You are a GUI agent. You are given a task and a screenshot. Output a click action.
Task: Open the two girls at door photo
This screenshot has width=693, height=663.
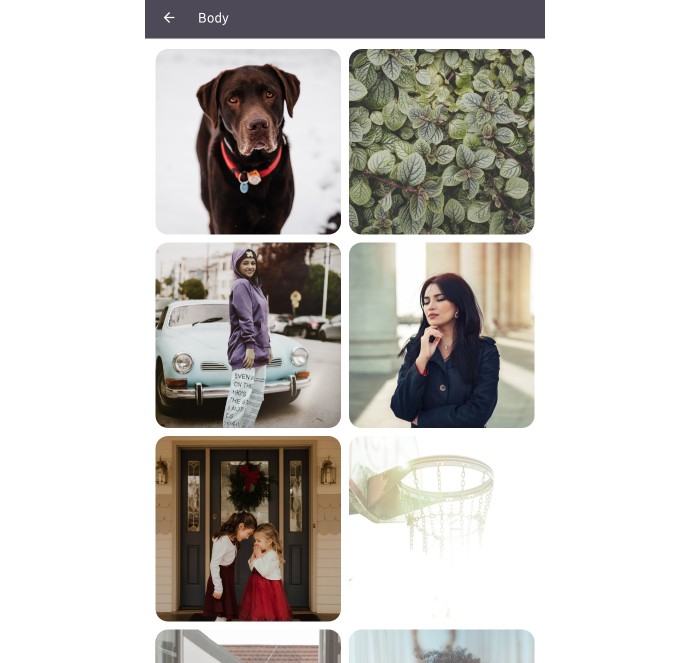pyautogui.click(x=248, y=528)
